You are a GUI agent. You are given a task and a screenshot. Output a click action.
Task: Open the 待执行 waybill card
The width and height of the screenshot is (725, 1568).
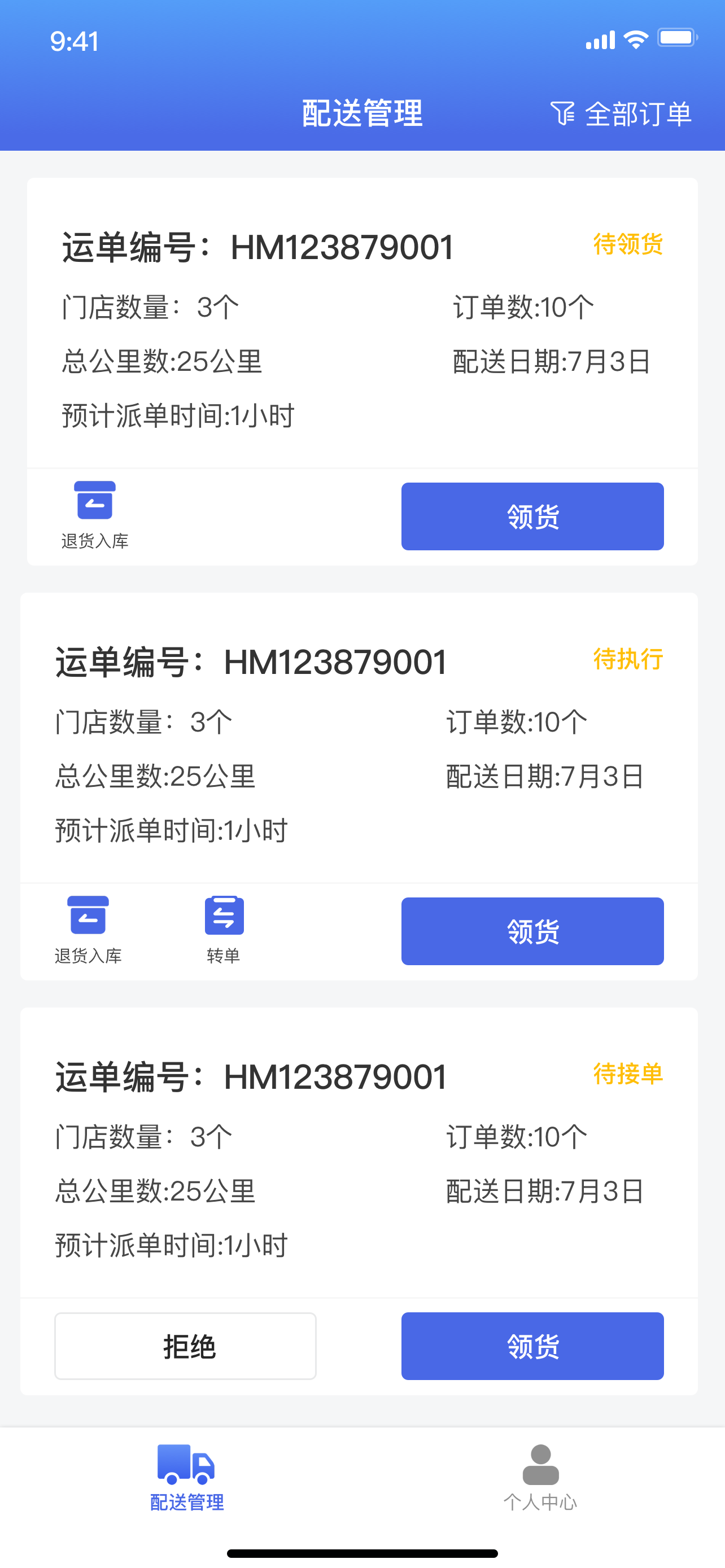[x=359, y=738]
